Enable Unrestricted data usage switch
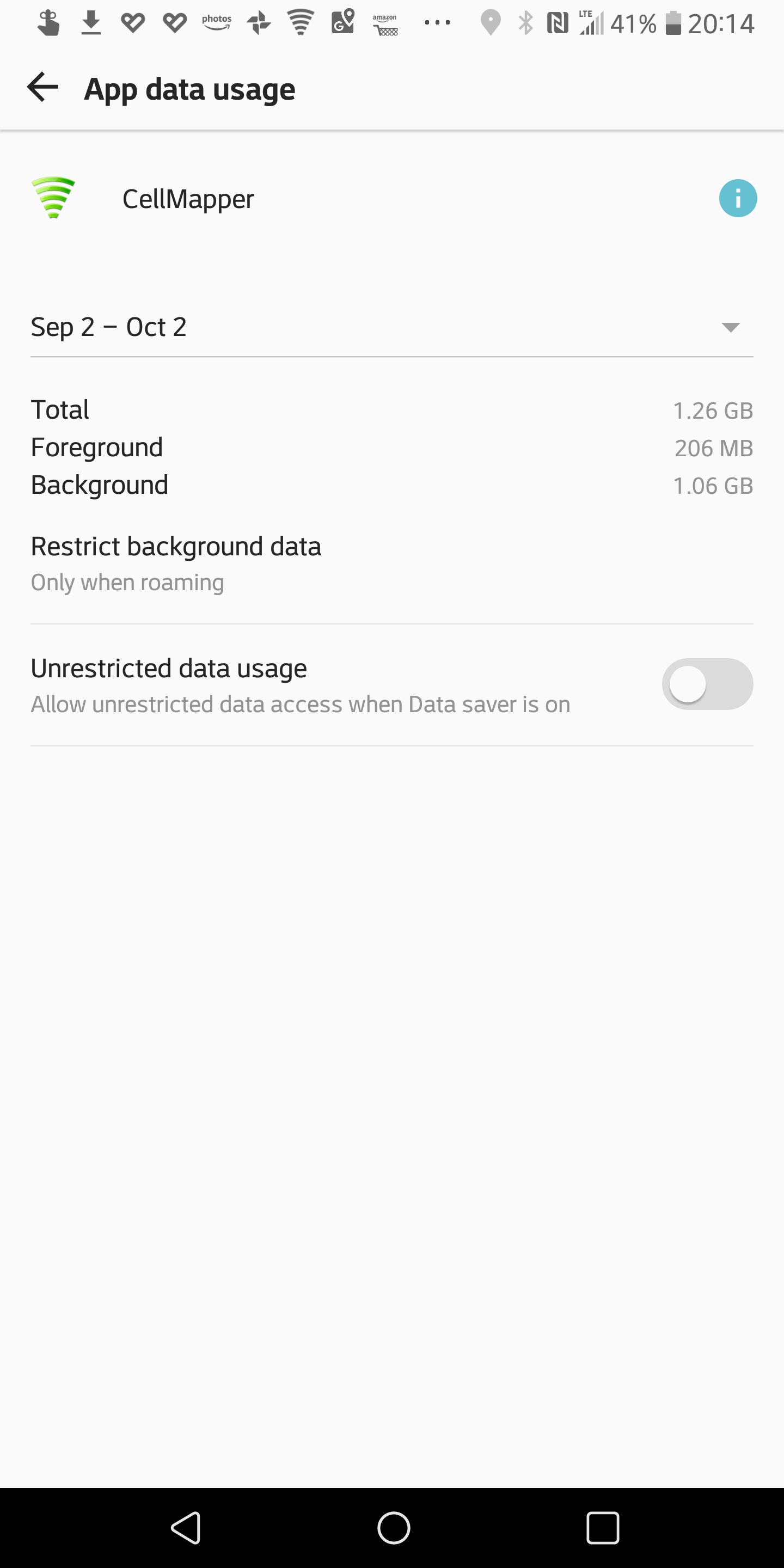 (x=707, y=684)
